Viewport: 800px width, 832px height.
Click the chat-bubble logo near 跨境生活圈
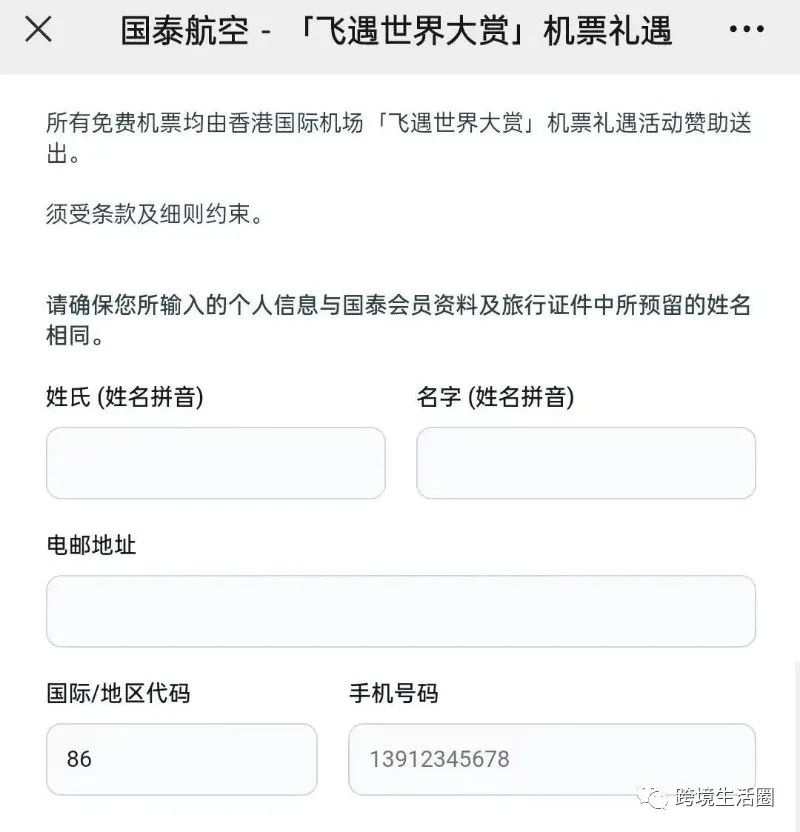coord(655,800)
